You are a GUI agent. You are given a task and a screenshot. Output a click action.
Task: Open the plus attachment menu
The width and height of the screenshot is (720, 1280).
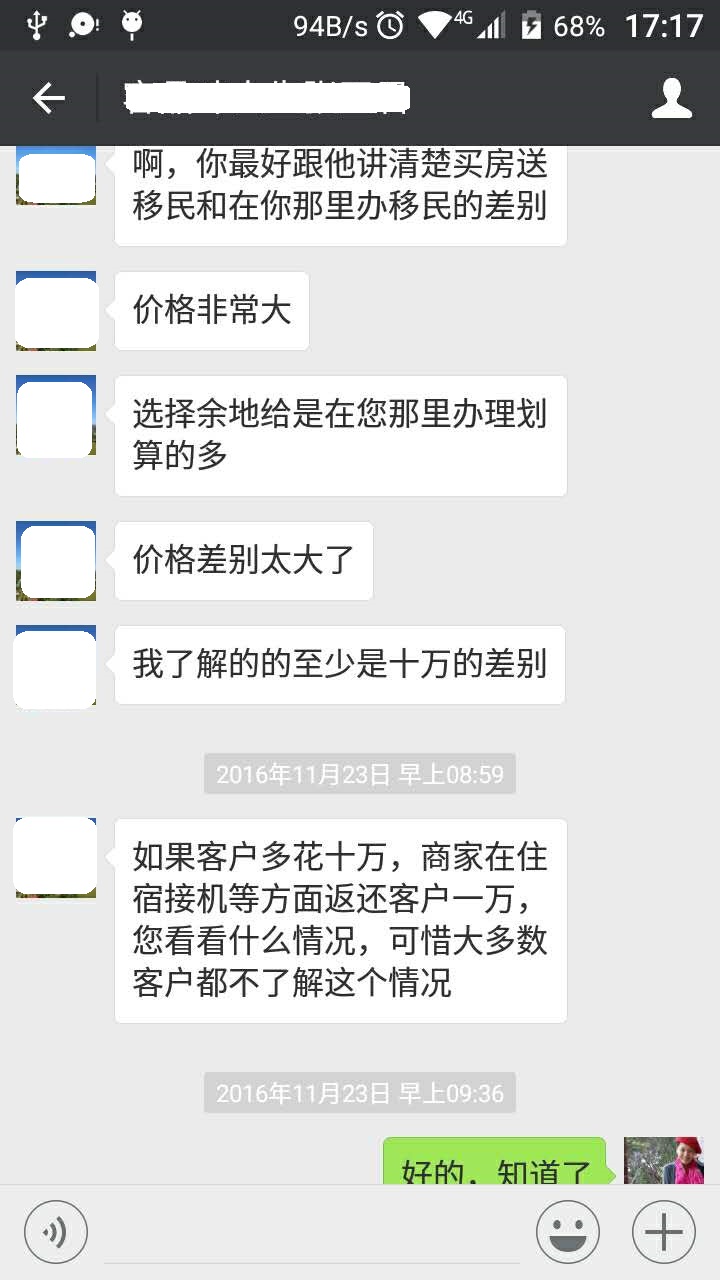point(664,1232)
